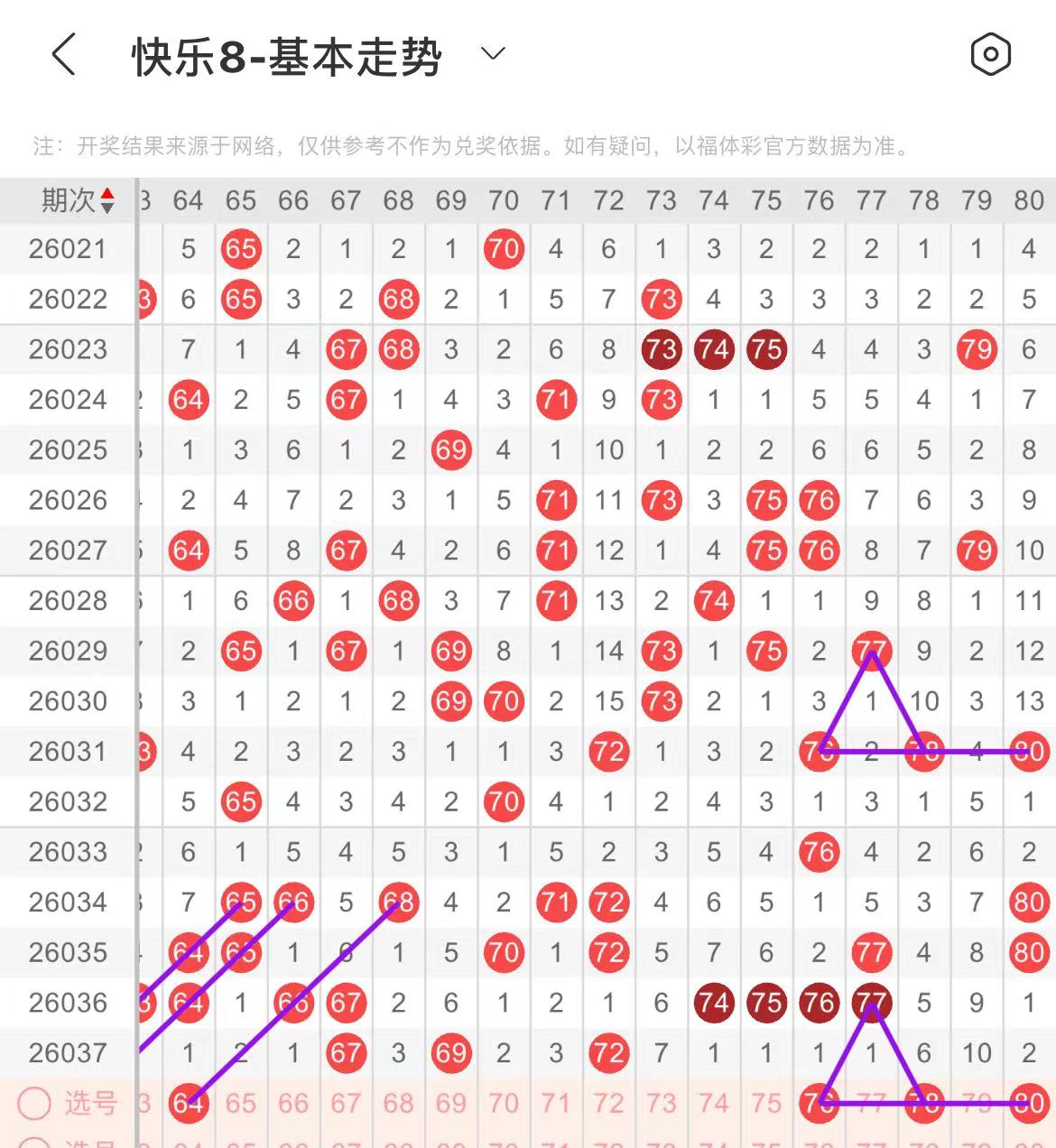This screenshot has height=1148, width=1056.
Task: Choose number 75 in the 选号 row
Action: coord(766,1103)
